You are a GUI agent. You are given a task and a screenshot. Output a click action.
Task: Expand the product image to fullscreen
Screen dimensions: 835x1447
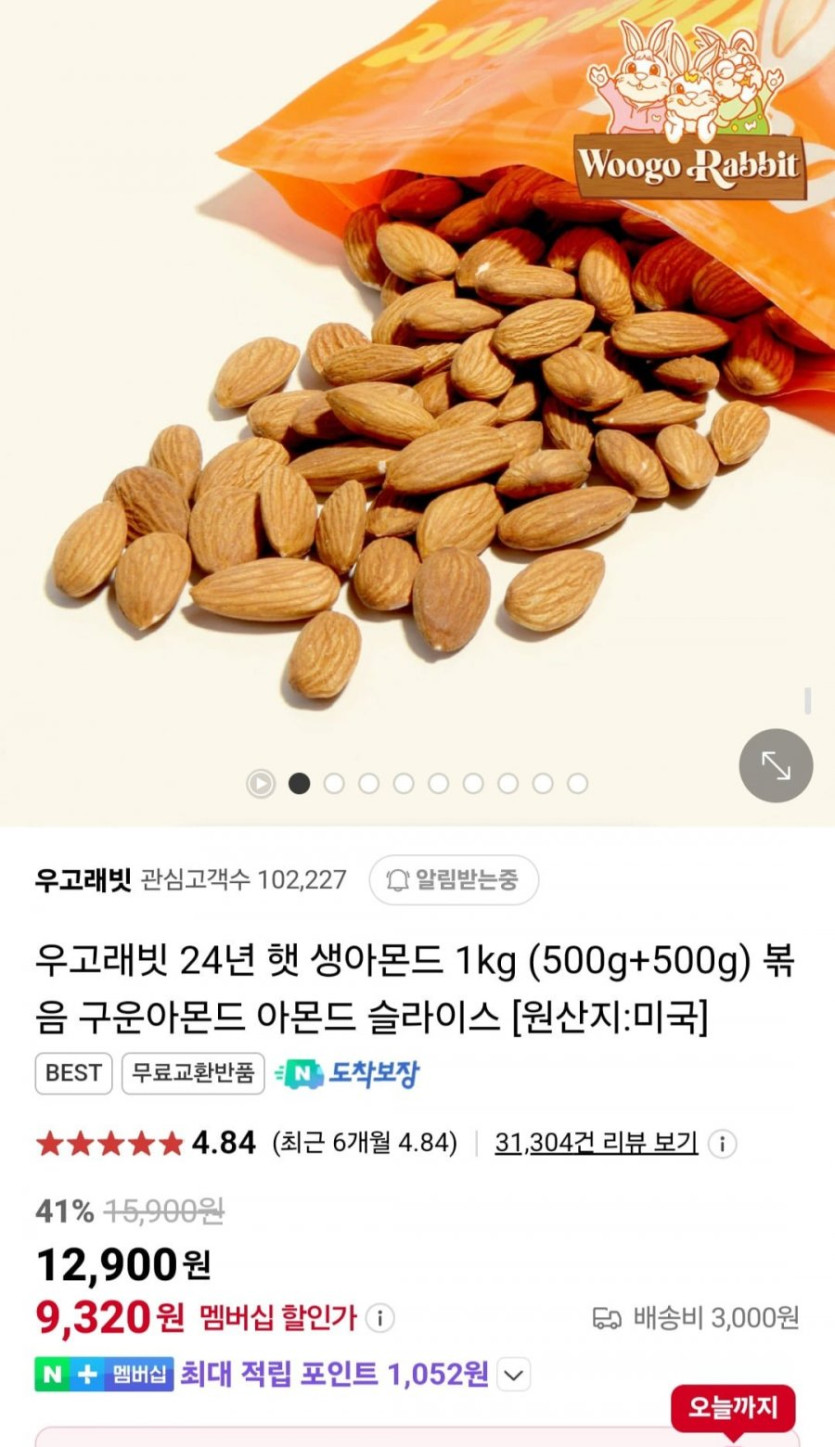pyautogui.click(x=775, y=766)
